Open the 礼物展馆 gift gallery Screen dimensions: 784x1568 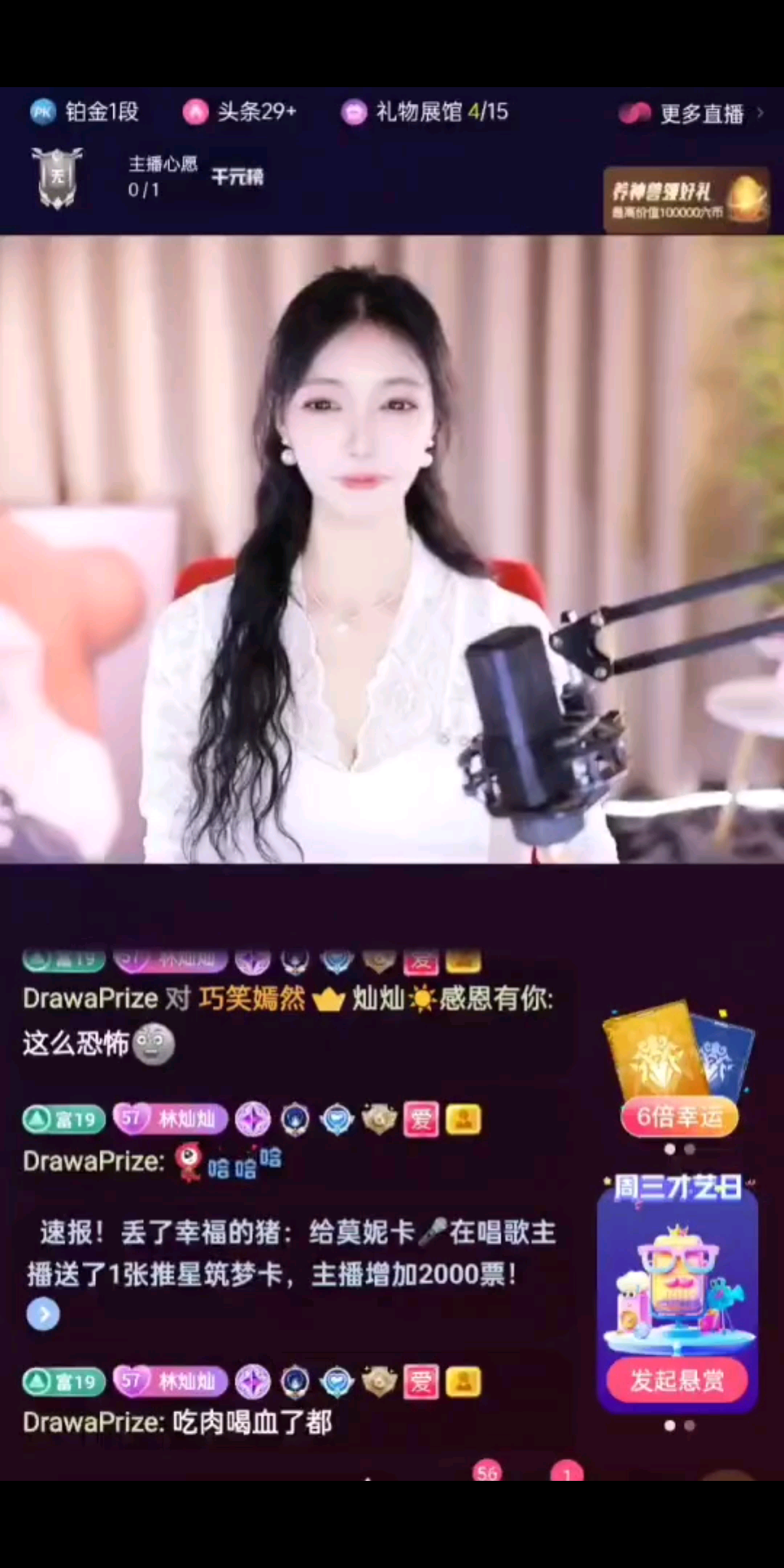(425, 112)
